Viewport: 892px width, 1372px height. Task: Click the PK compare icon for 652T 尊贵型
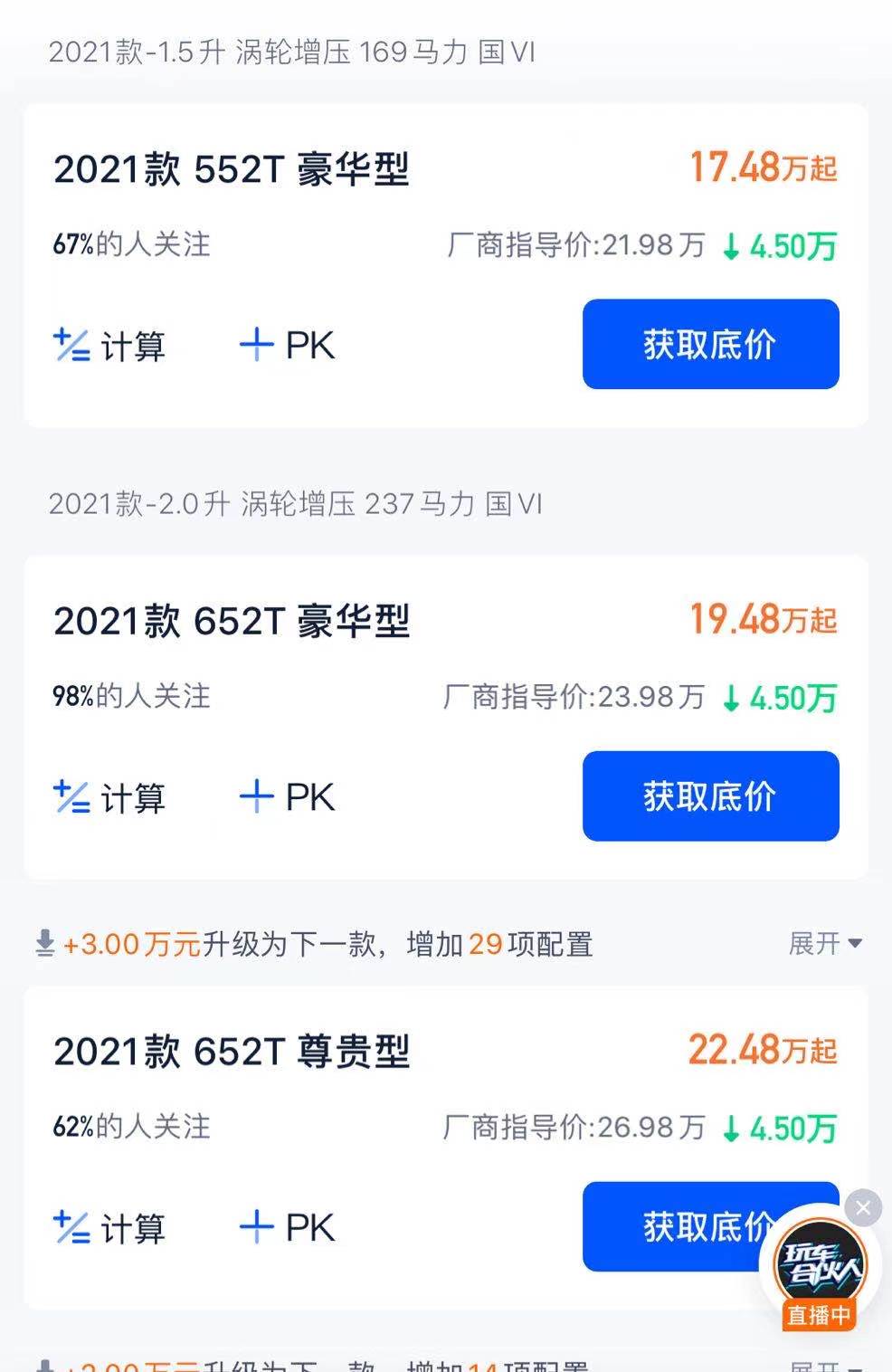(285, 1228)
